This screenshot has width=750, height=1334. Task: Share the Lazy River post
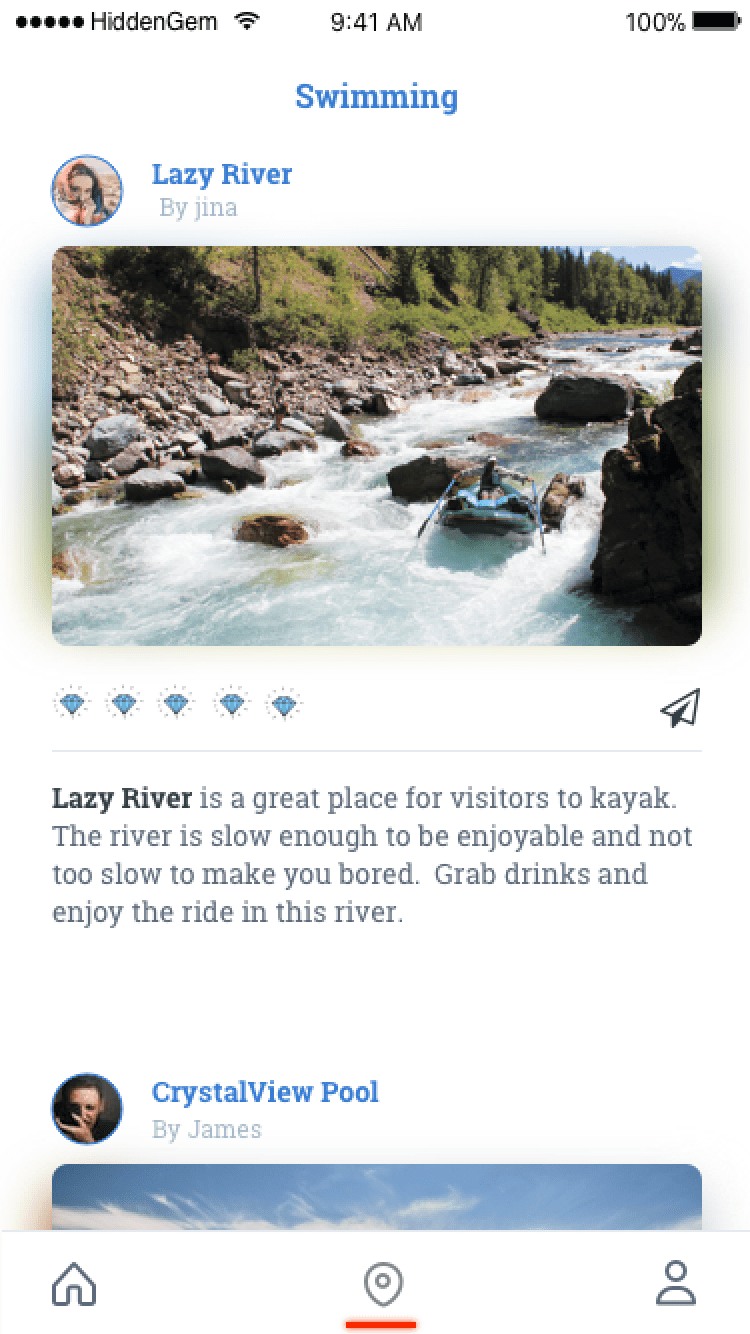pyautogui.click(x=680, y=707)
